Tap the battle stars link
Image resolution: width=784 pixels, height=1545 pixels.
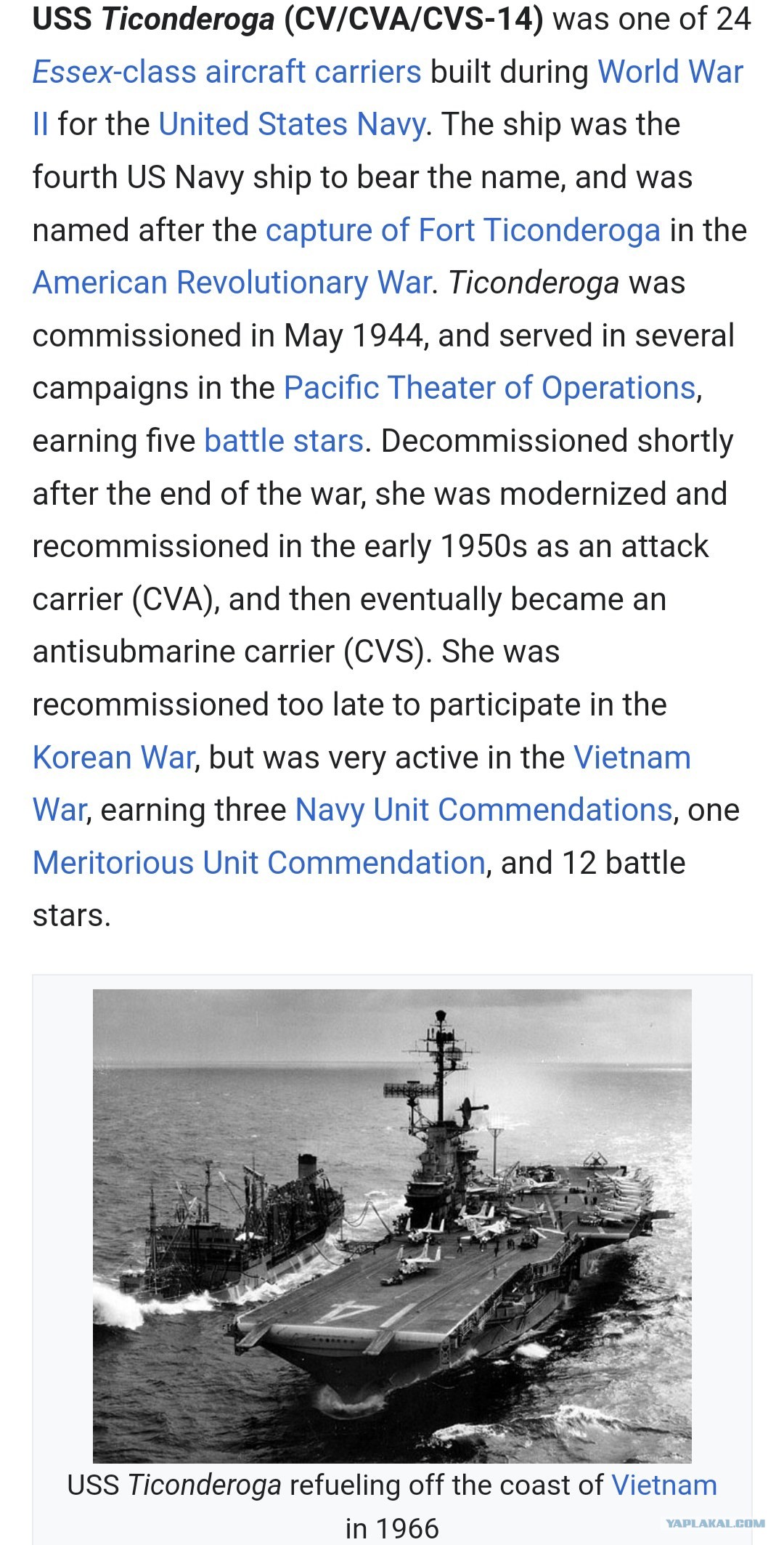point(284,441)
